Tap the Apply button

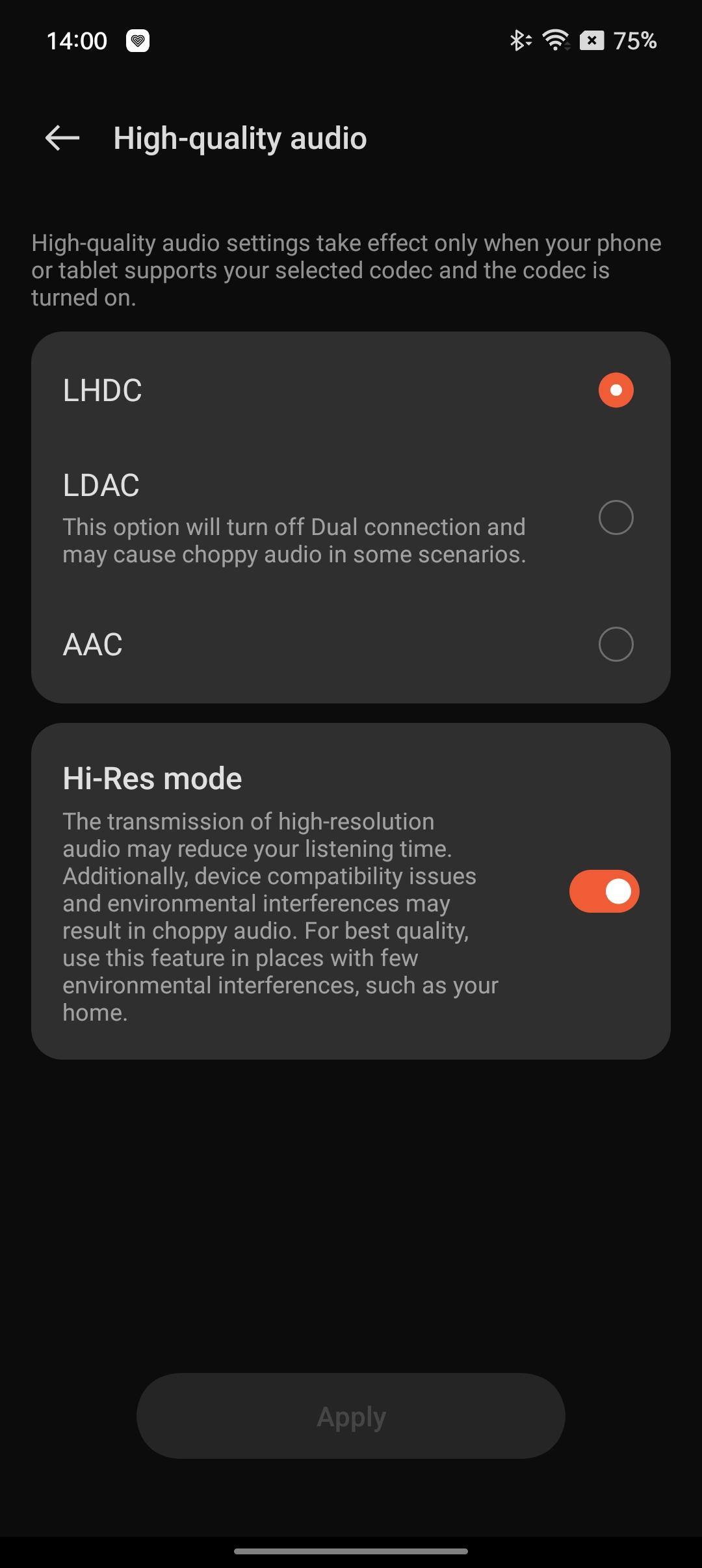[351, 1416]
